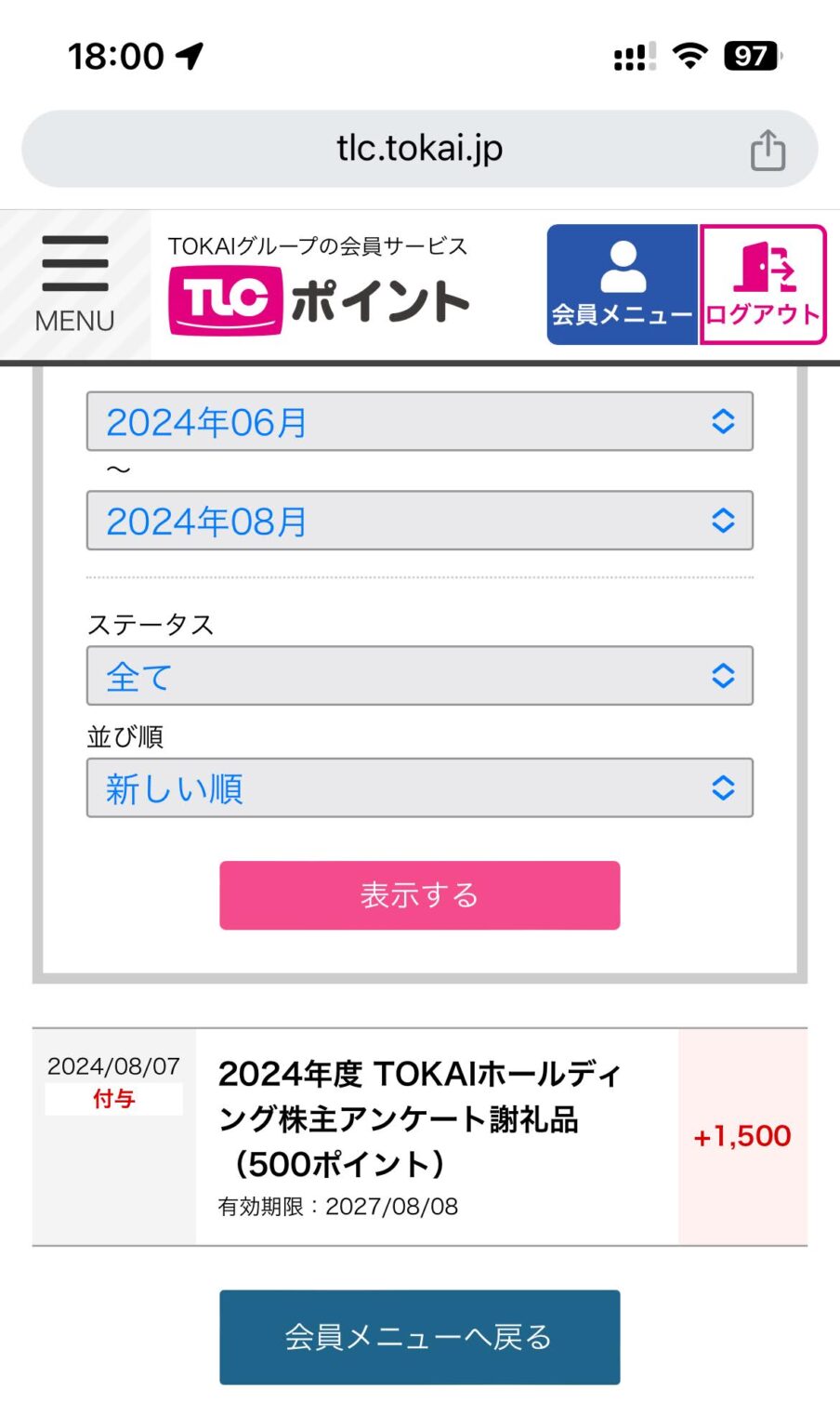Open the hamburger MENU
The image size is (840, 1428).
click(74, 282)
